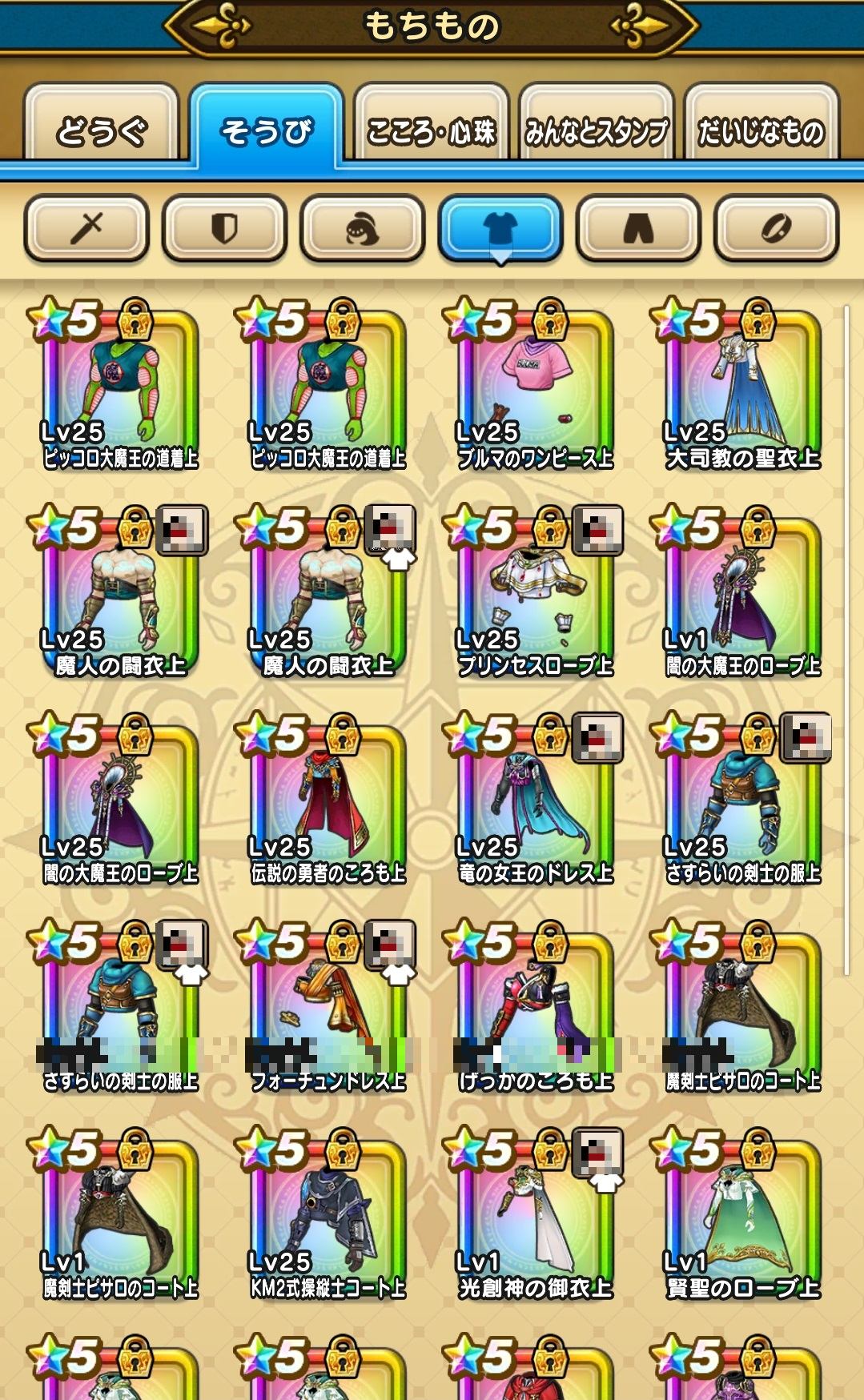
Task: Filter equipment by the helmet icon
Action: 362,229
